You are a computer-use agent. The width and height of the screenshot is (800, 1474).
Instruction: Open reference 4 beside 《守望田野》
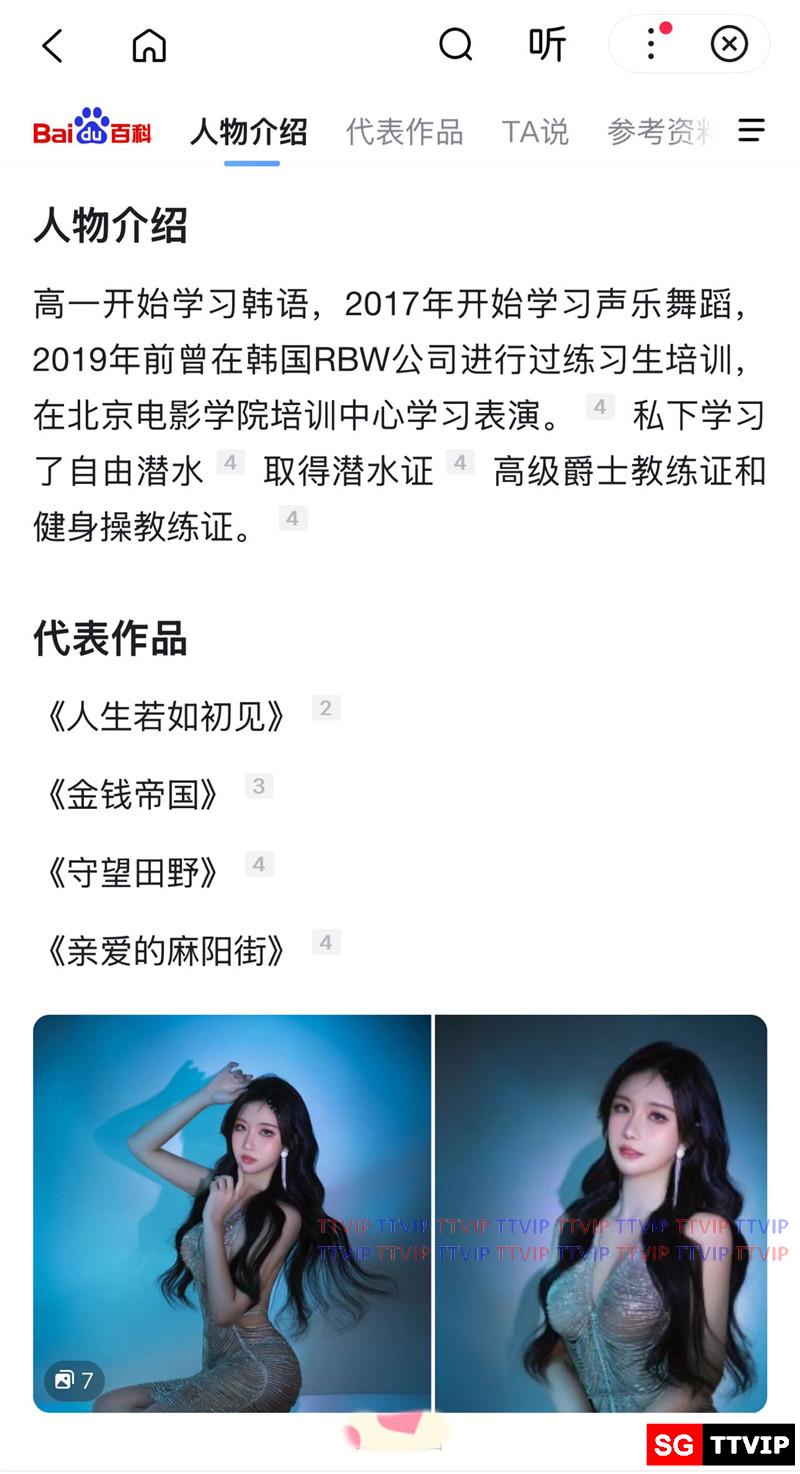tap(259, 865)
